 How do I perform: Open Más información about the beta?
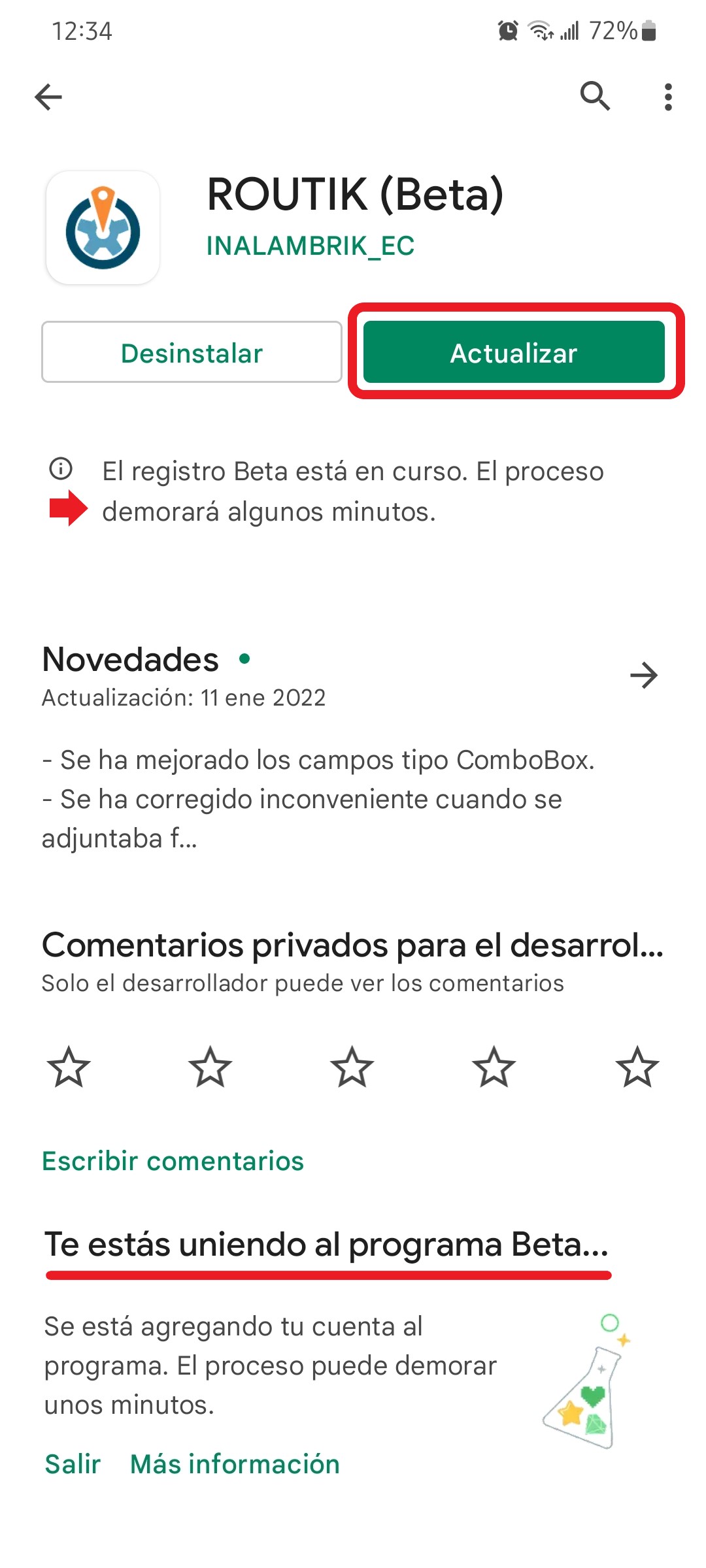235,1464
